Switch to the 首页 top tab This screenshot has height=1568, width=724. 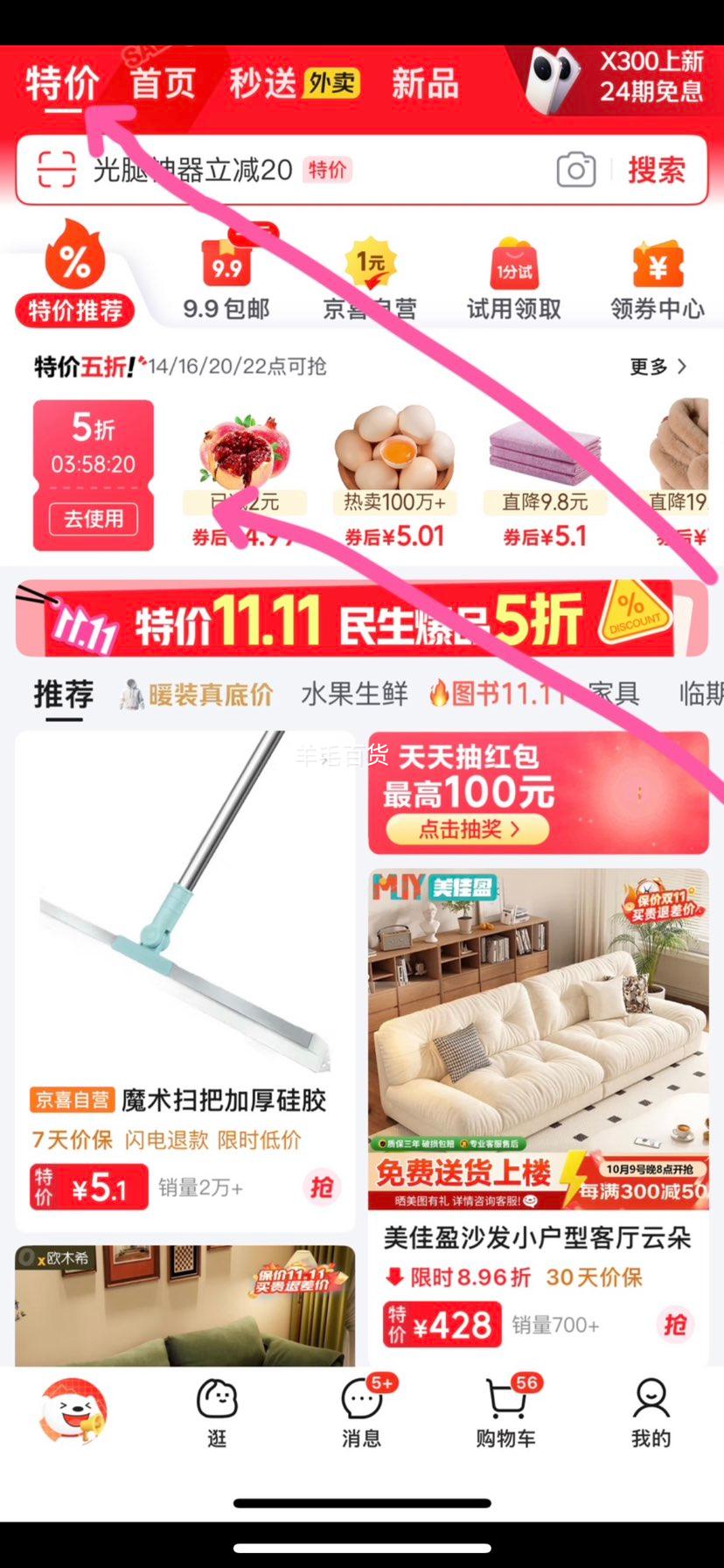[x=163, y=85]
